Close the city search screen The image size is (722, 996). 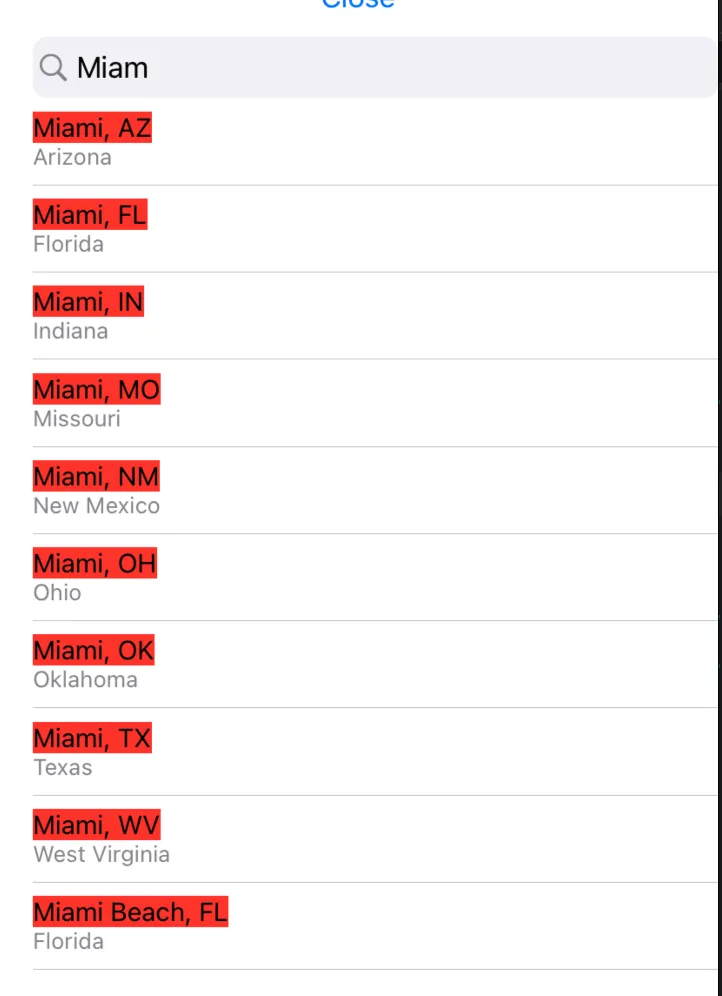click(358, 4)
